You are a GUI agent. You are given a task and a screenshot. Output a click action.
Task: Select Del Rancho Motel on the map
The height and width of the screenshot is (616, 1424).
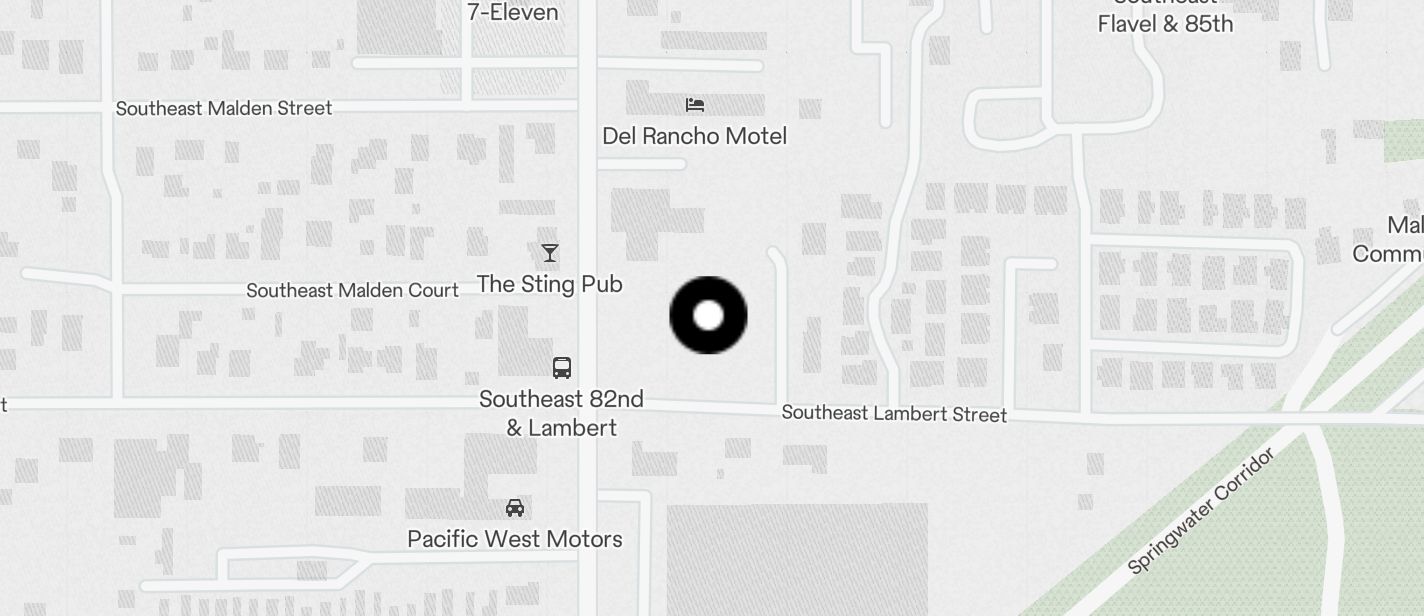pos(695,105)
